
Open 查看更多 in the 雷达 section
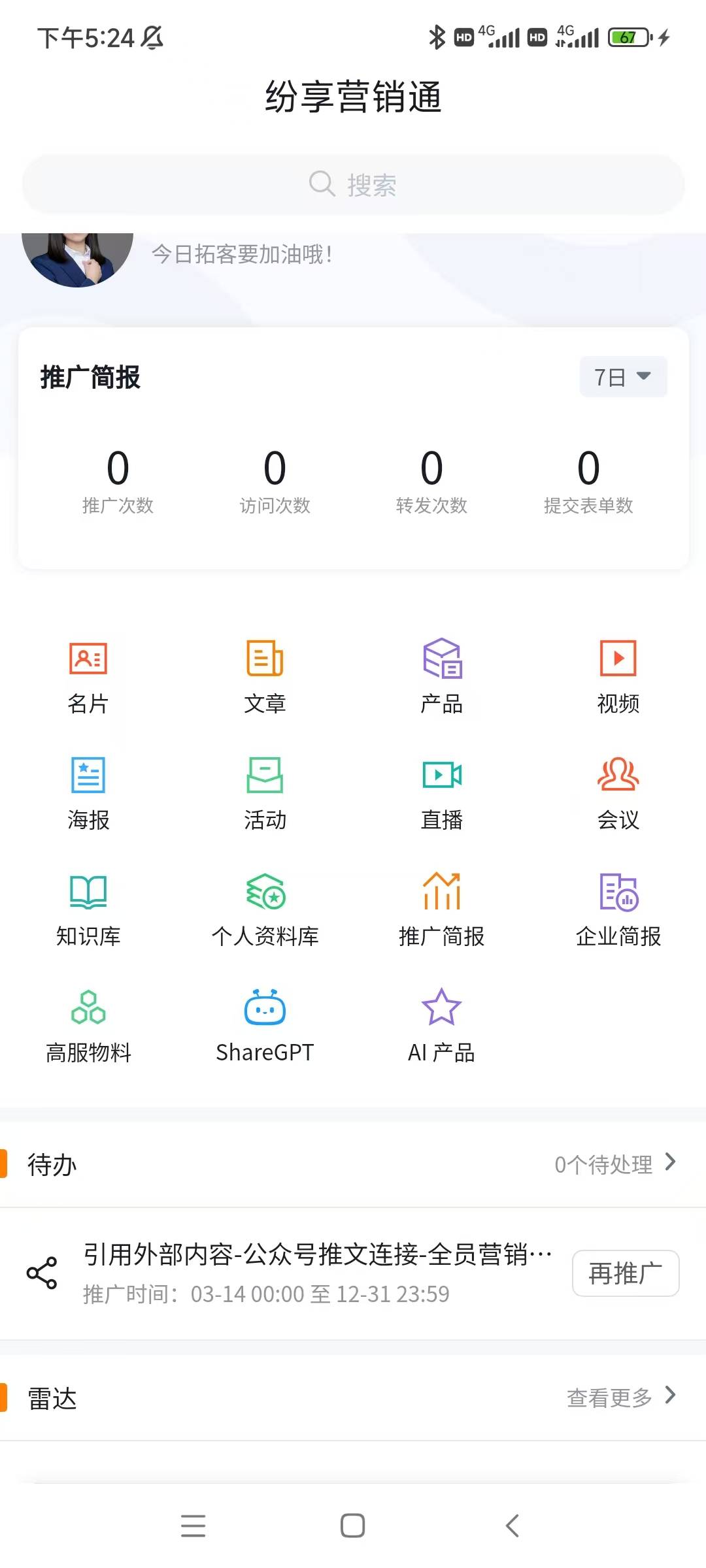tap(620, 1397)
